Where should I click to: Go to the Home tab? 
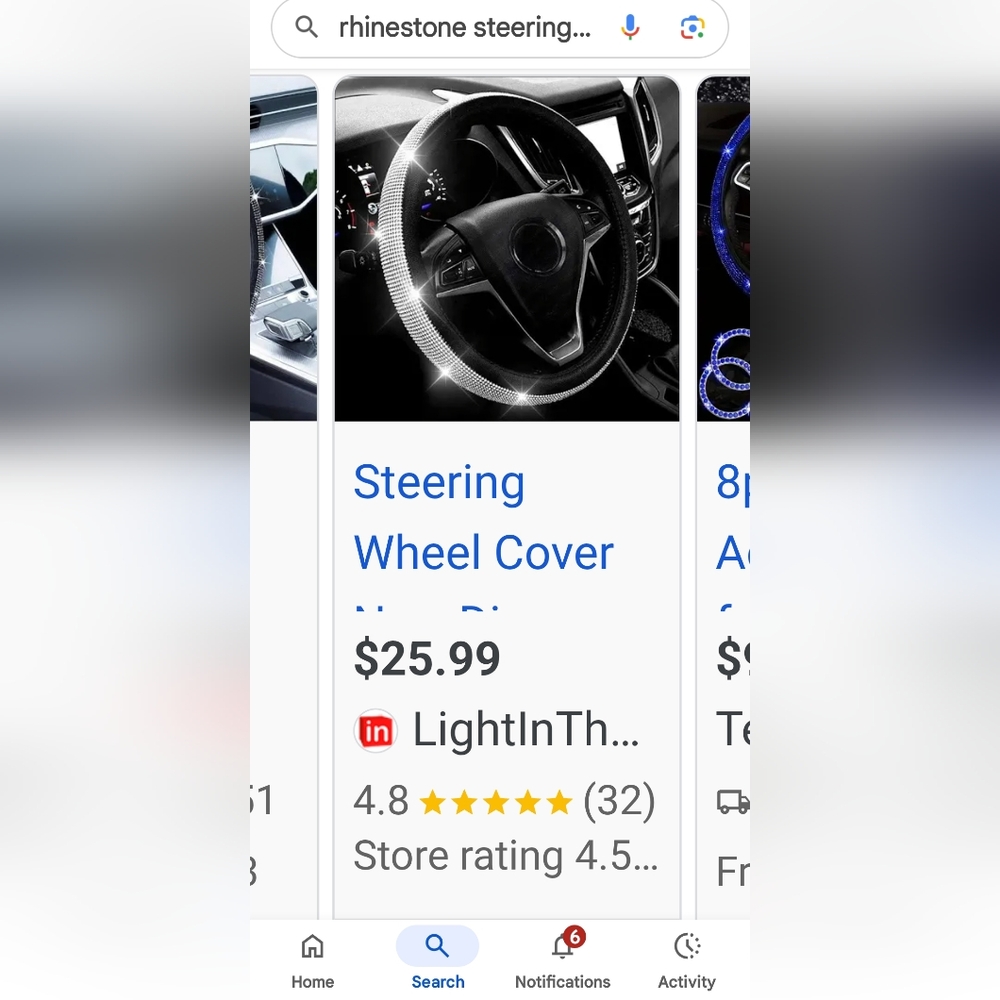click(313, 960)
